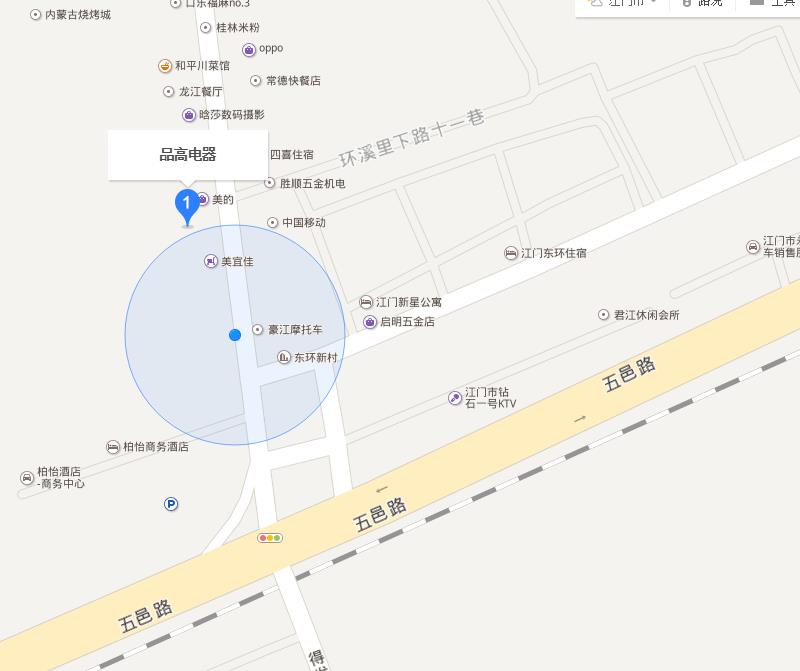Select the 江门新星公寓 marker
This screenshot has height=671, width=800.
[x=366, y=302]
